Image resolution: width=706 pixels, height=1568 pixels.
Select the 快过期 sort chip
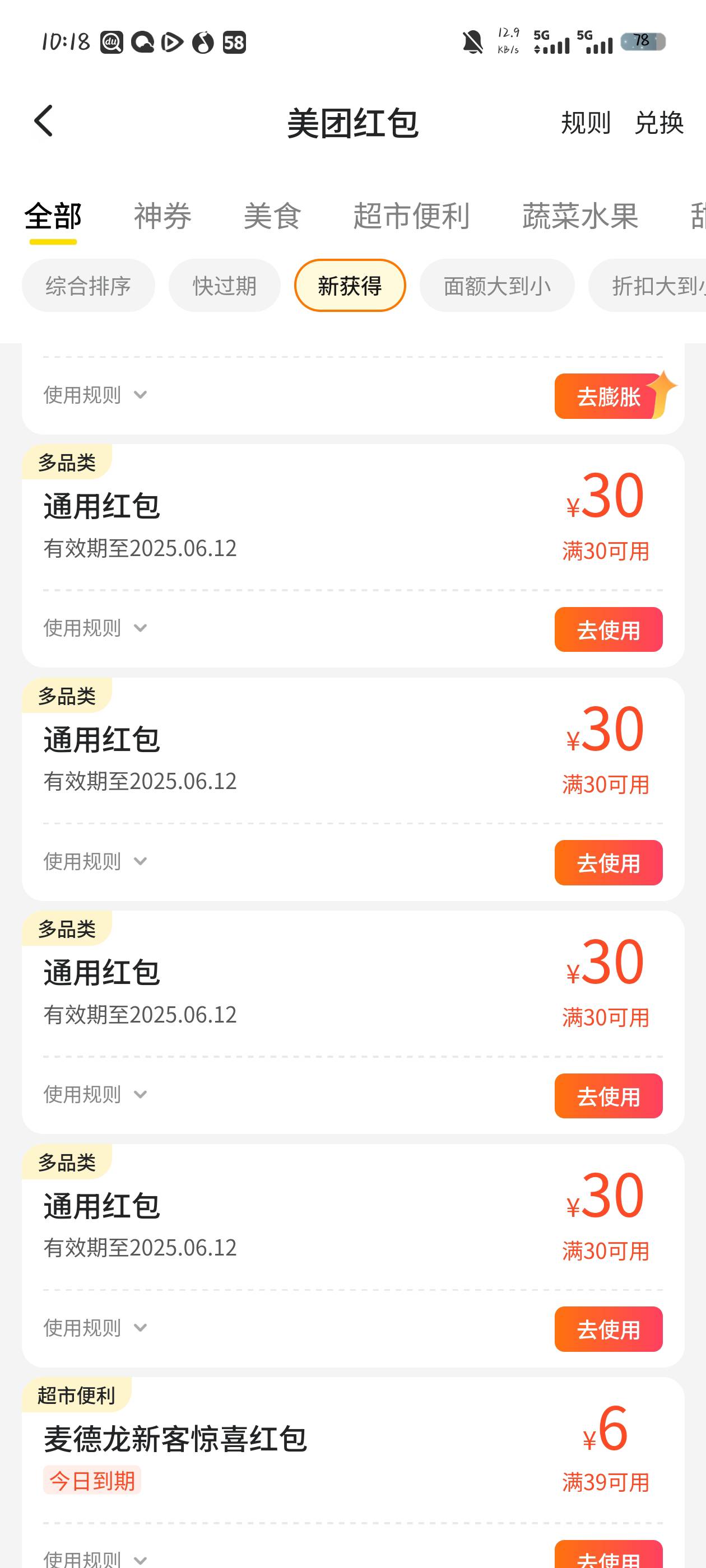pyautogui.click(x=225, y=286)
